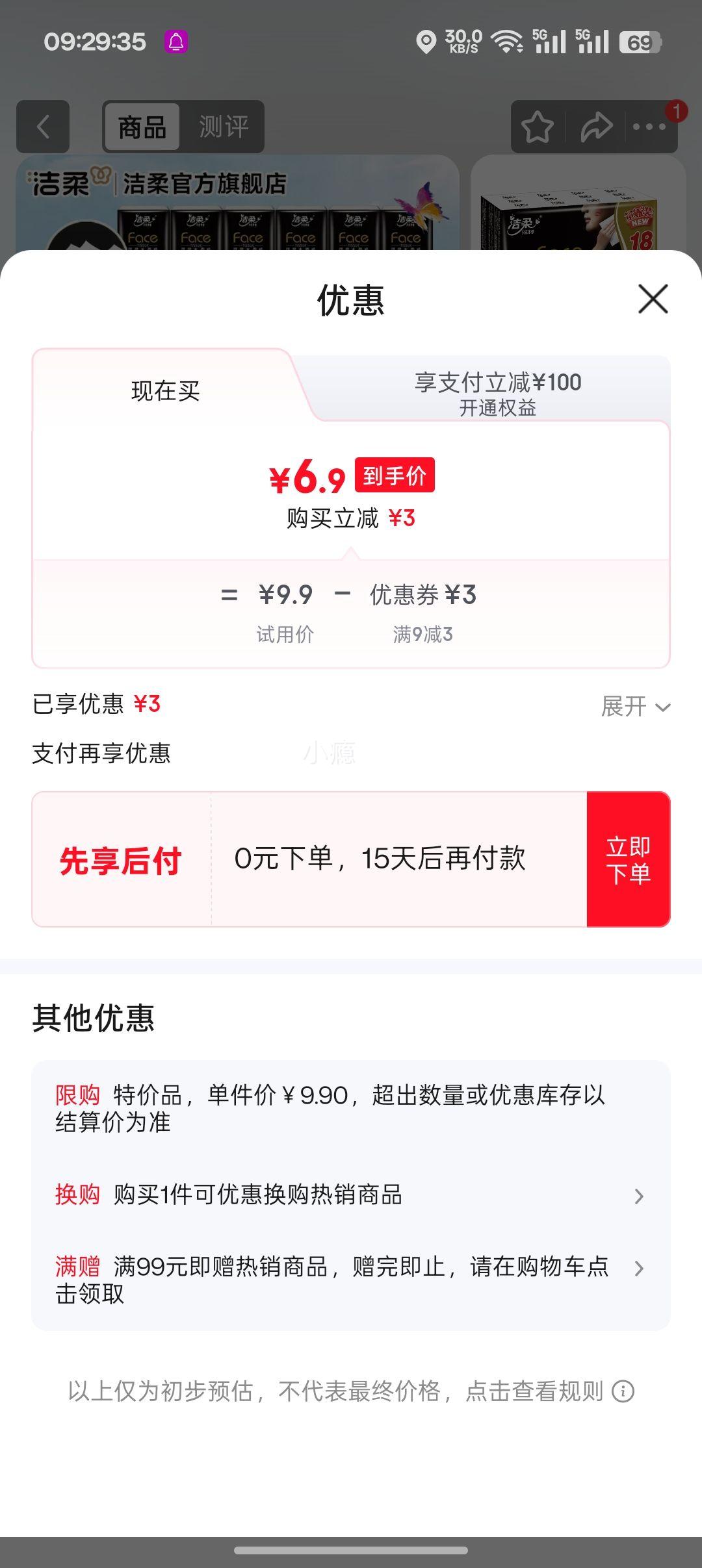Screen dimensions: 702x1568
Task: Close the 优惠 coupon popup
Action: pyautogui.click(x=652, y=299)
